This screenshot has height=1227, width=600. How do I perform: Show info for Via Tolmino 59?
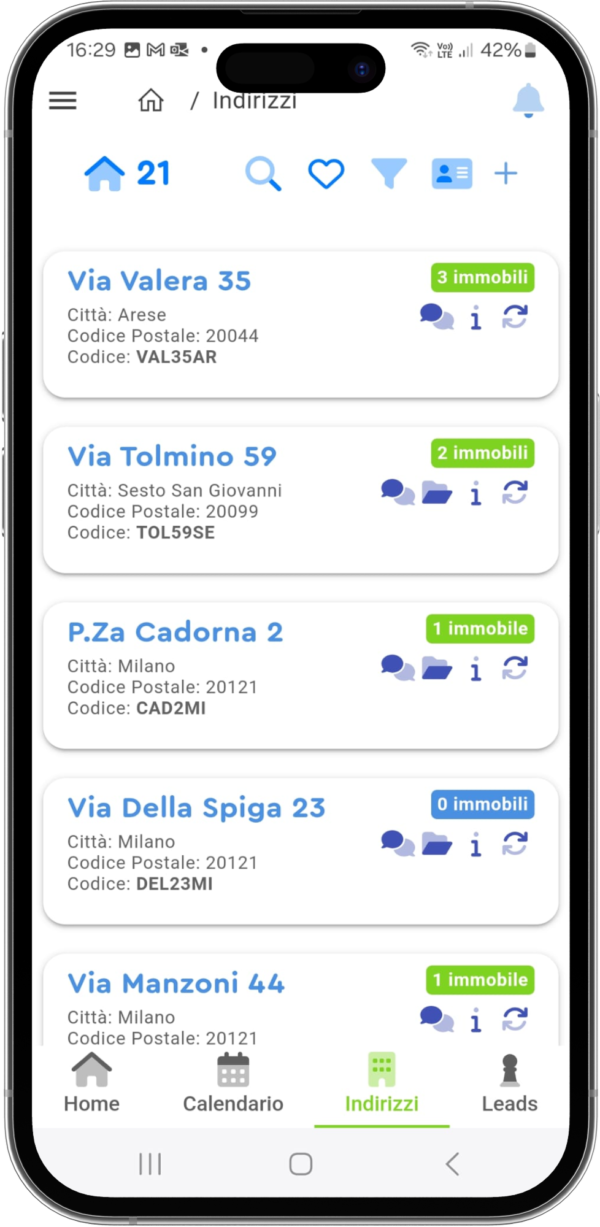(x=476, y=493)
